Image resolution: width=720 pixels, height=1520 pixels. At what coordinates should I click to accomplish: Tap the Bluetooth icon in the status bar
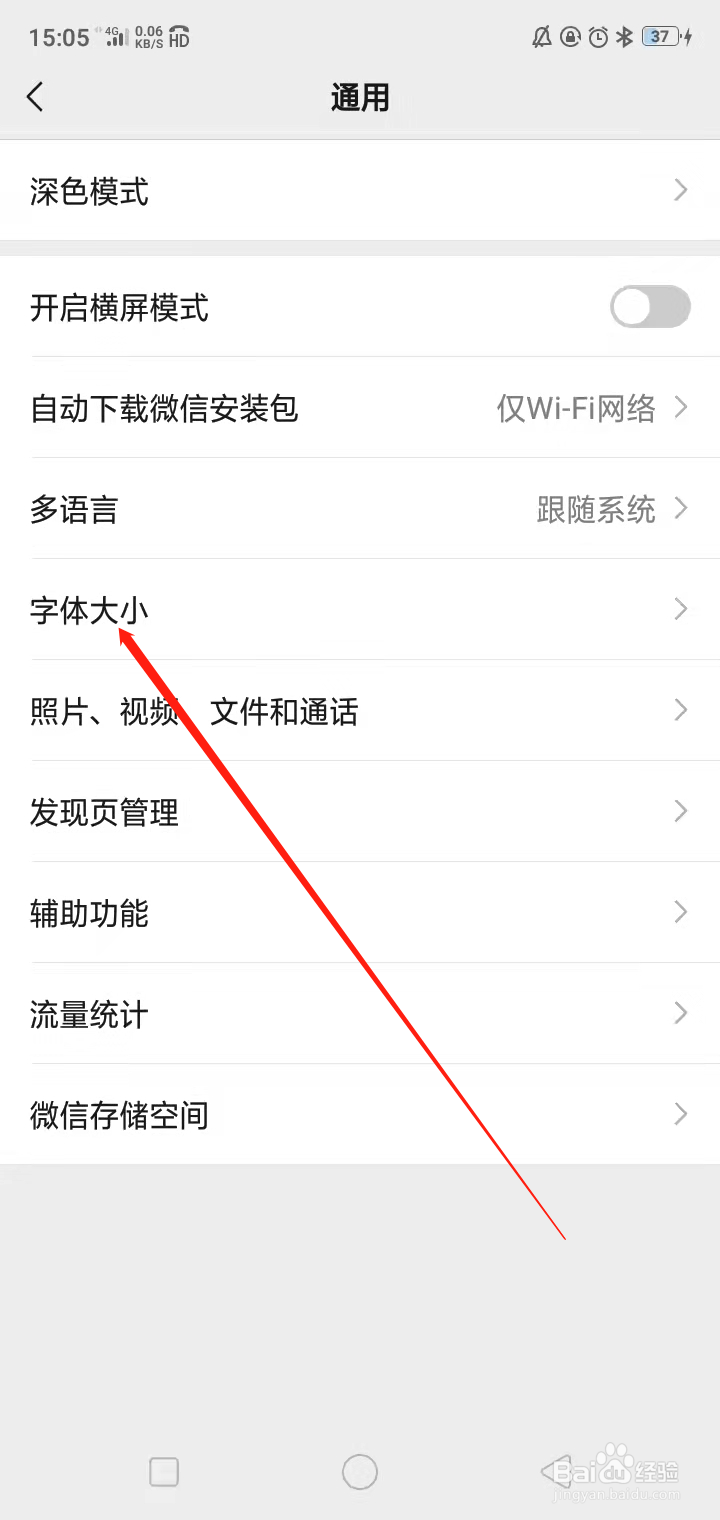pos(623,37)
